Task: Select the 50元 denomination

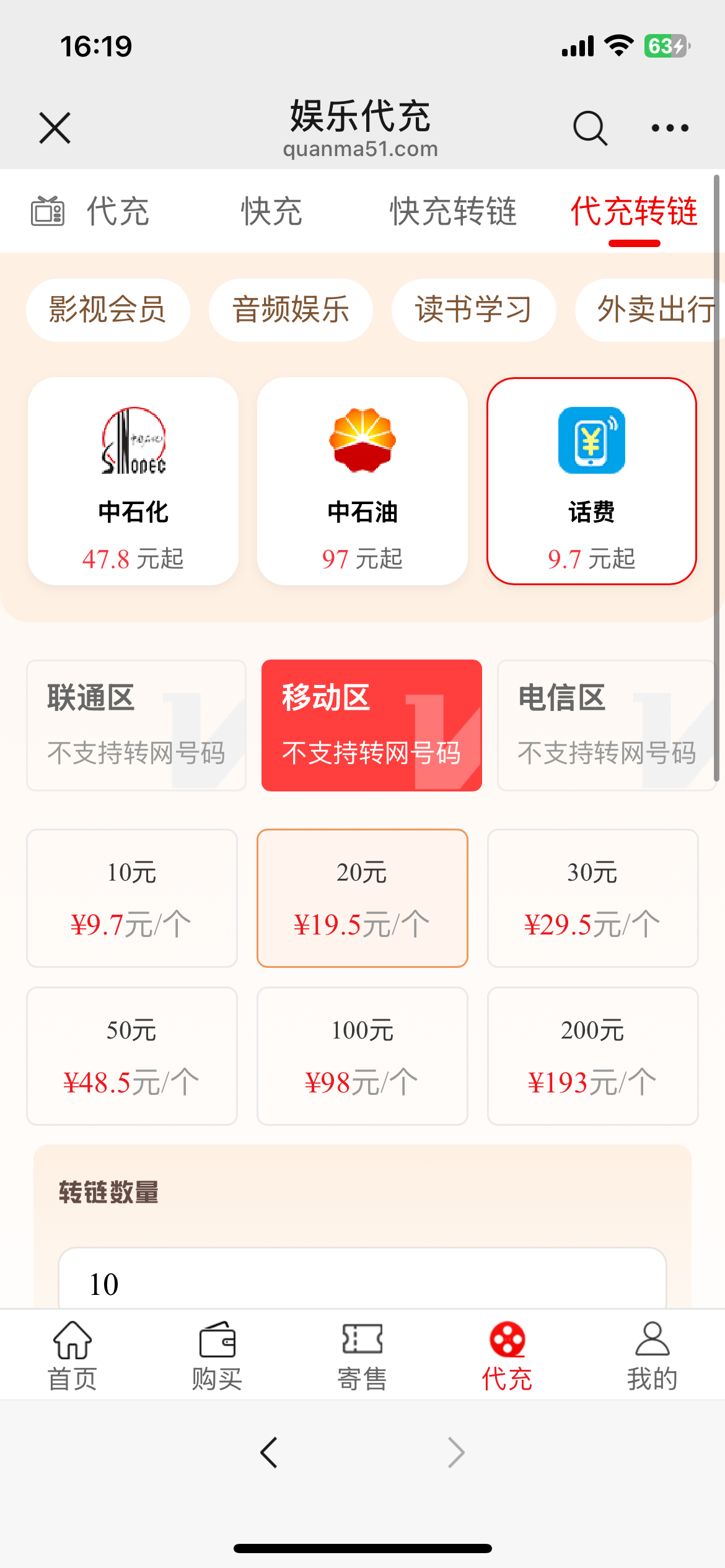Action: [x=132, y=1056]
